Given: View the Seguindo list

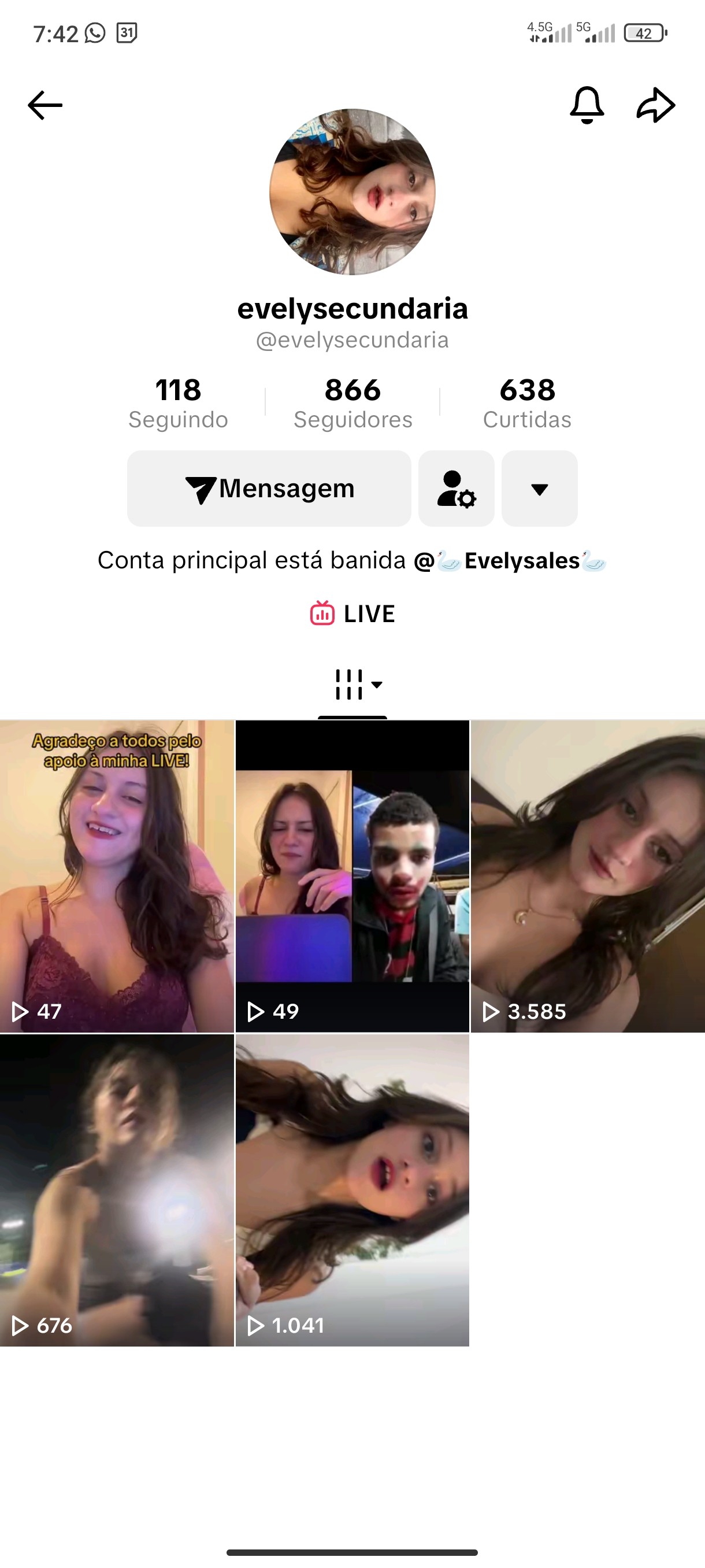Looking at the screenshot, I should click(x=178, y=403).
